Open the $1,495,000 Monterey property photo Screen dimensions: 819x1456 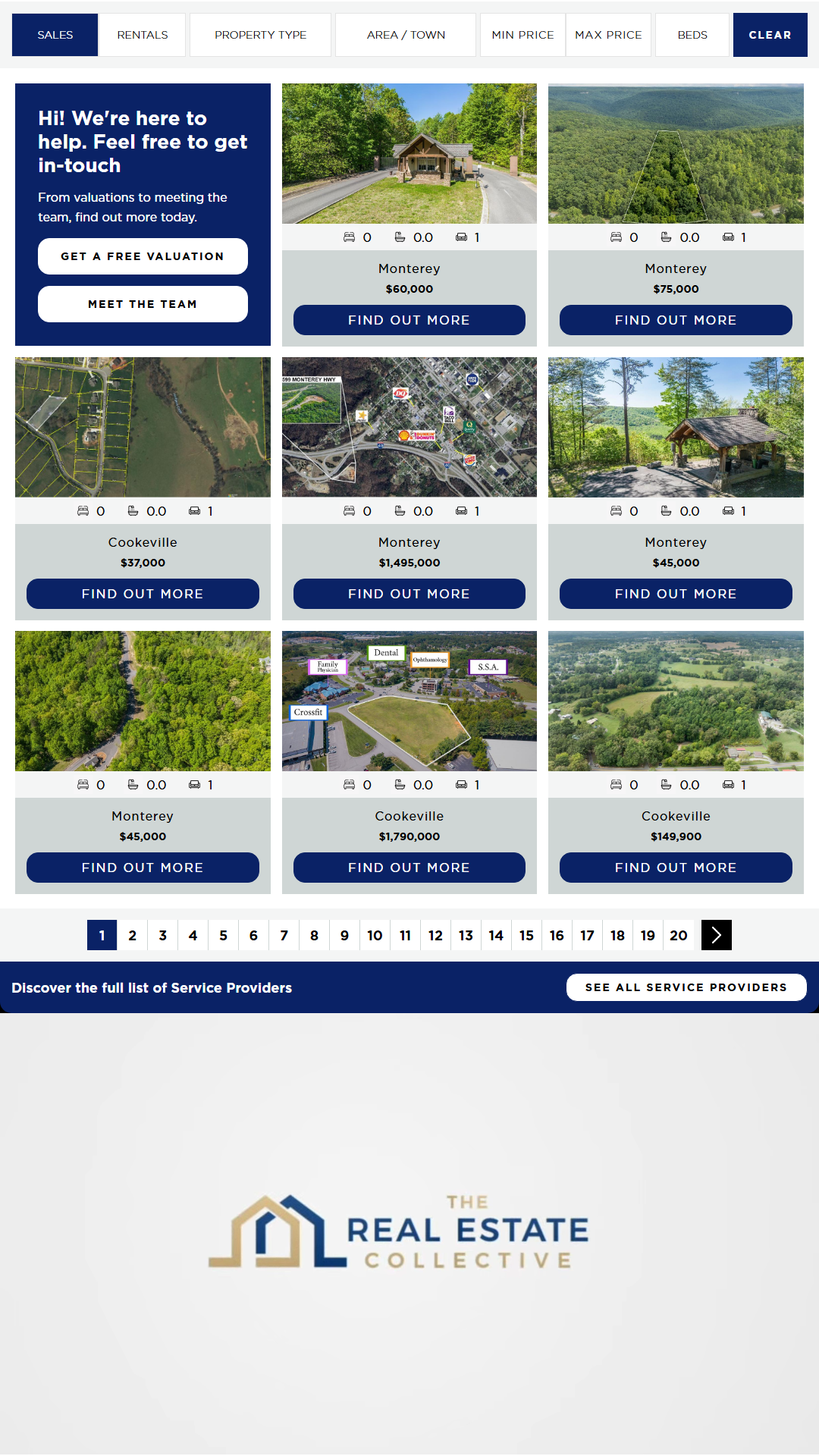tap(409, 427)
